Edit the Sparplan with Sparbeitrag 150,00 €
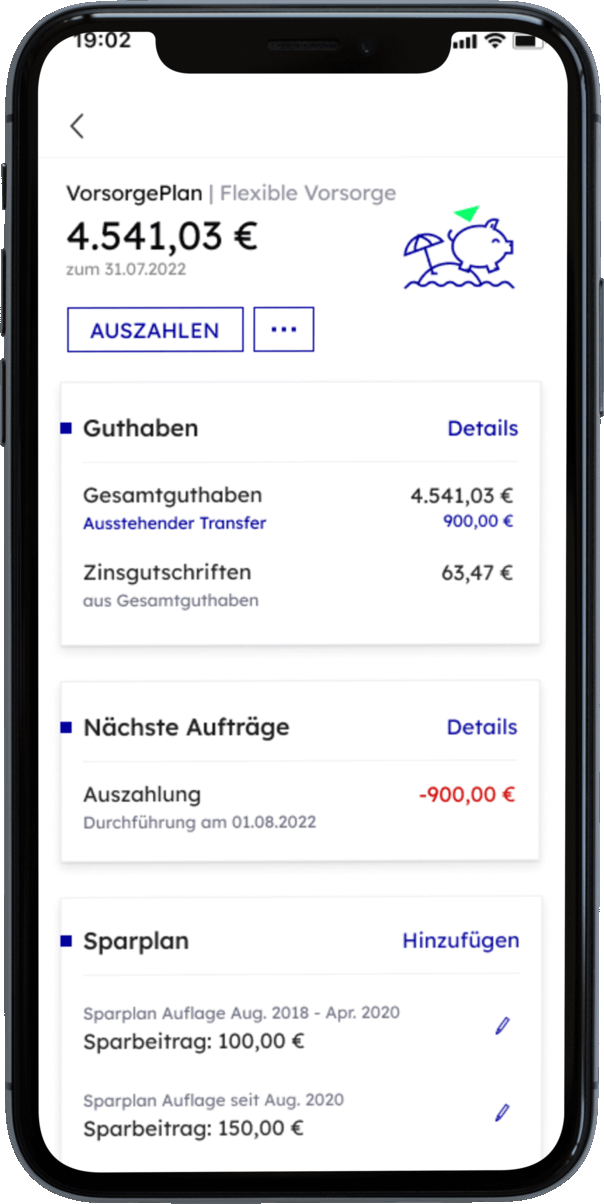 pyautogui.click(x=502, y=1112)
